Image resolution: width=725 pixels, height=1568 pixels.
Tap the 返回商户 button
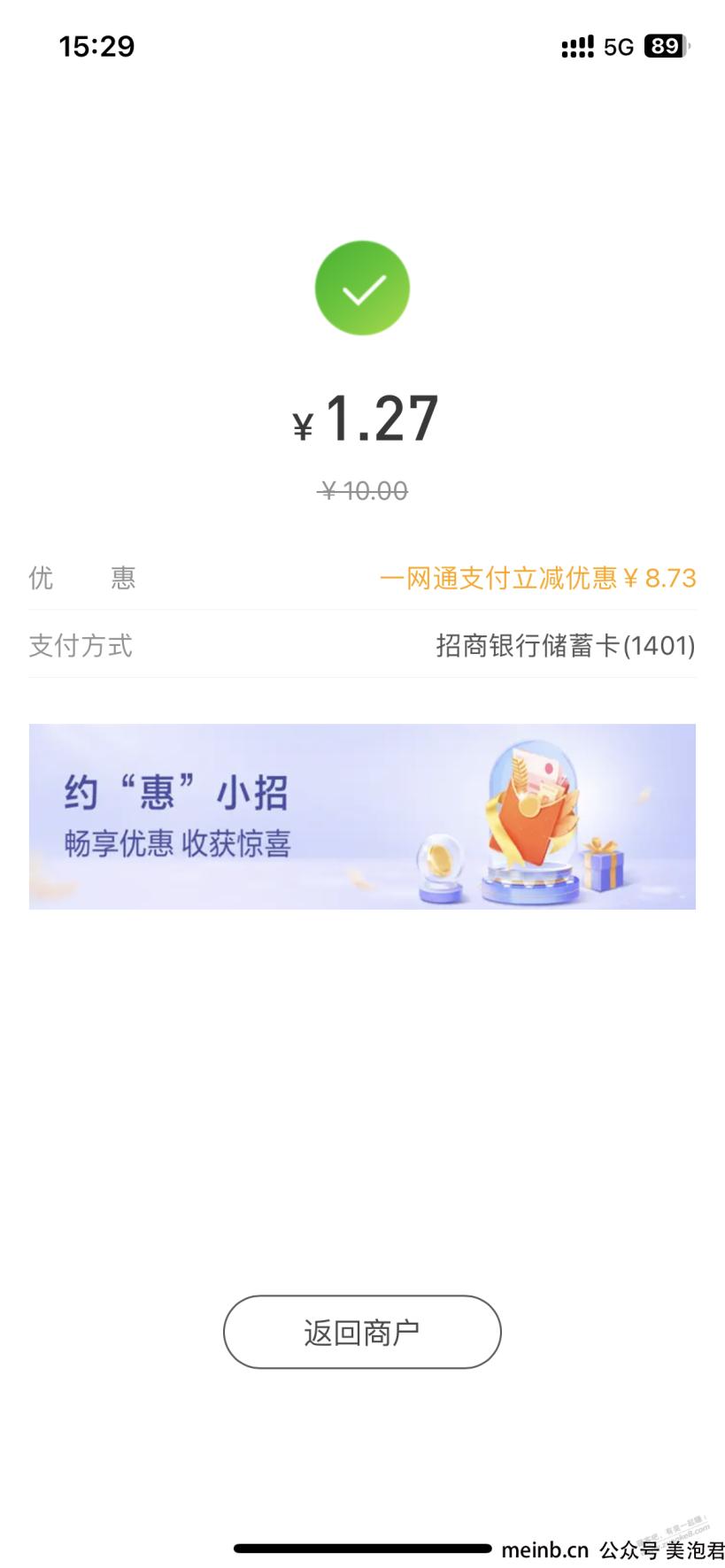click(361, 1332)
